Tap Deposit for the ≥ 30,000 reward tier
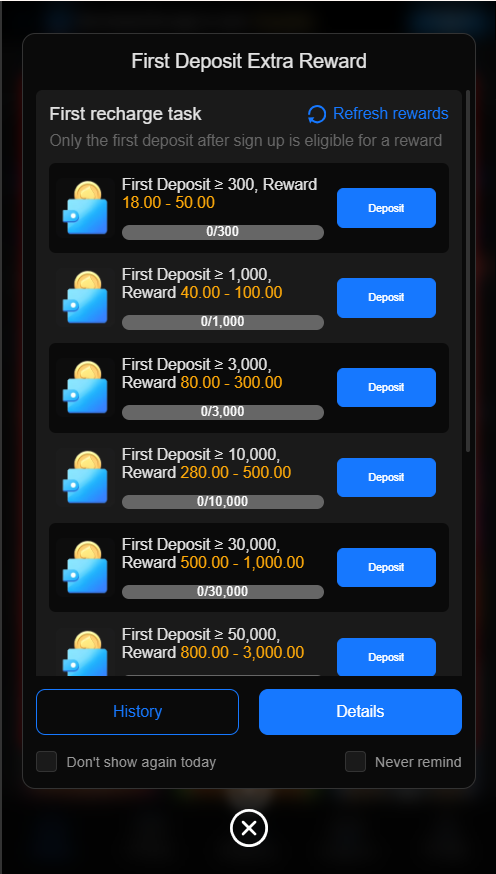Viewport: 496px width, 874px height. [386, 567]
